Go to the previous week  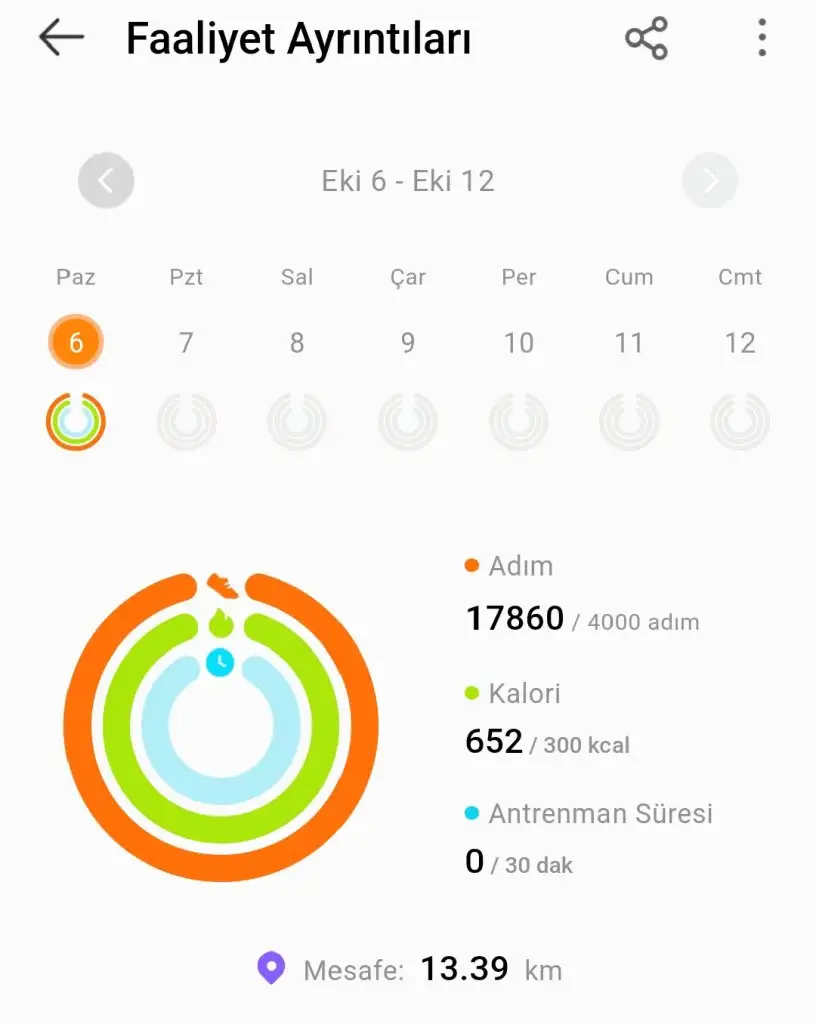[106, 181]
